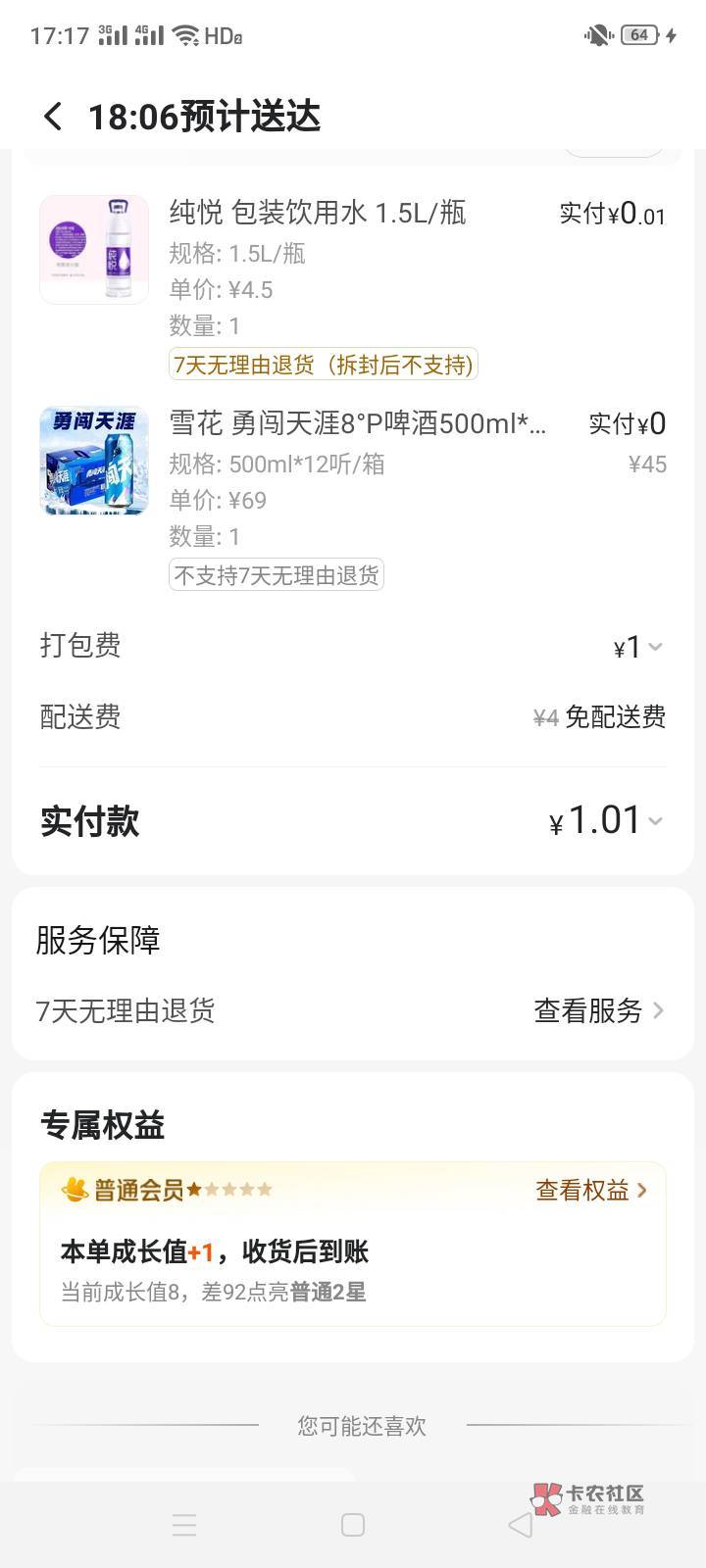This screenshot has width=706, height=1568.
Task: Open the 纯悦 包装饮用水 product item
Action: click(353, 286)
